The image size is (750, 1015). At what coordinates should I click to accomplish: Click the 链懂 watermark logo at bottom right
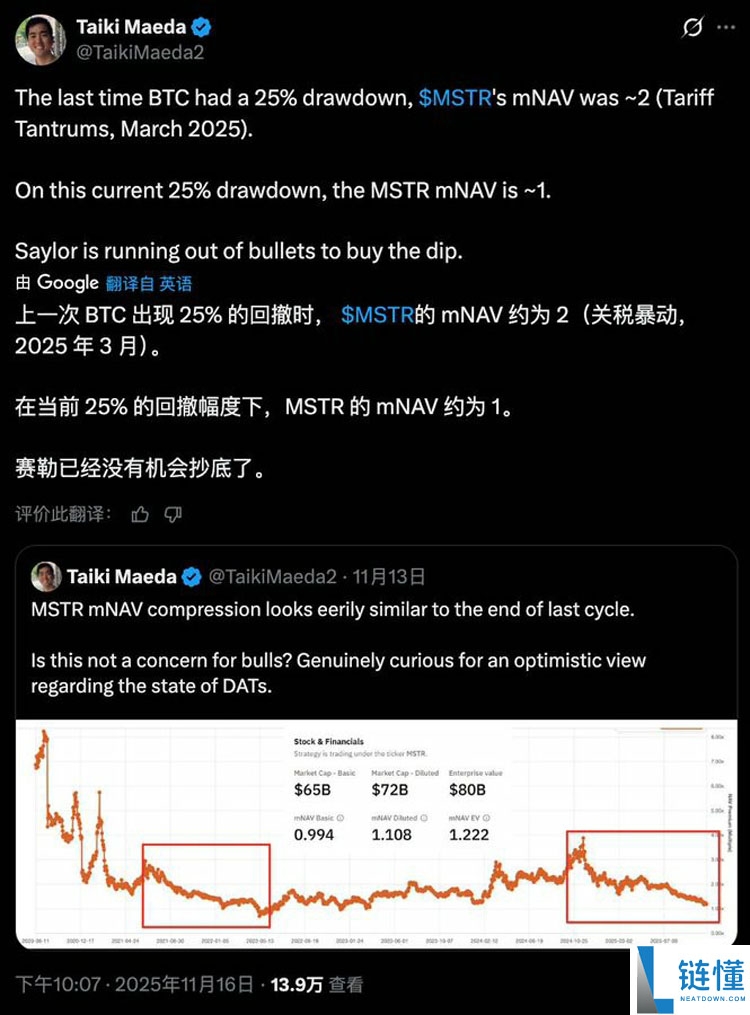(692, 981)
